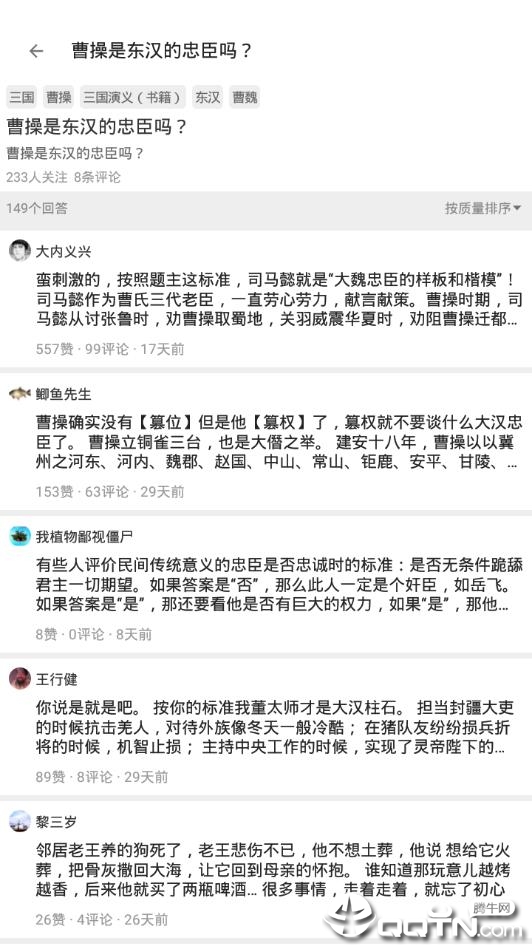The width and height of the screenshot is (532, 946).
Task: Select the 三国 topic tag
Action: pyautogui.click(x=22, y=97)
